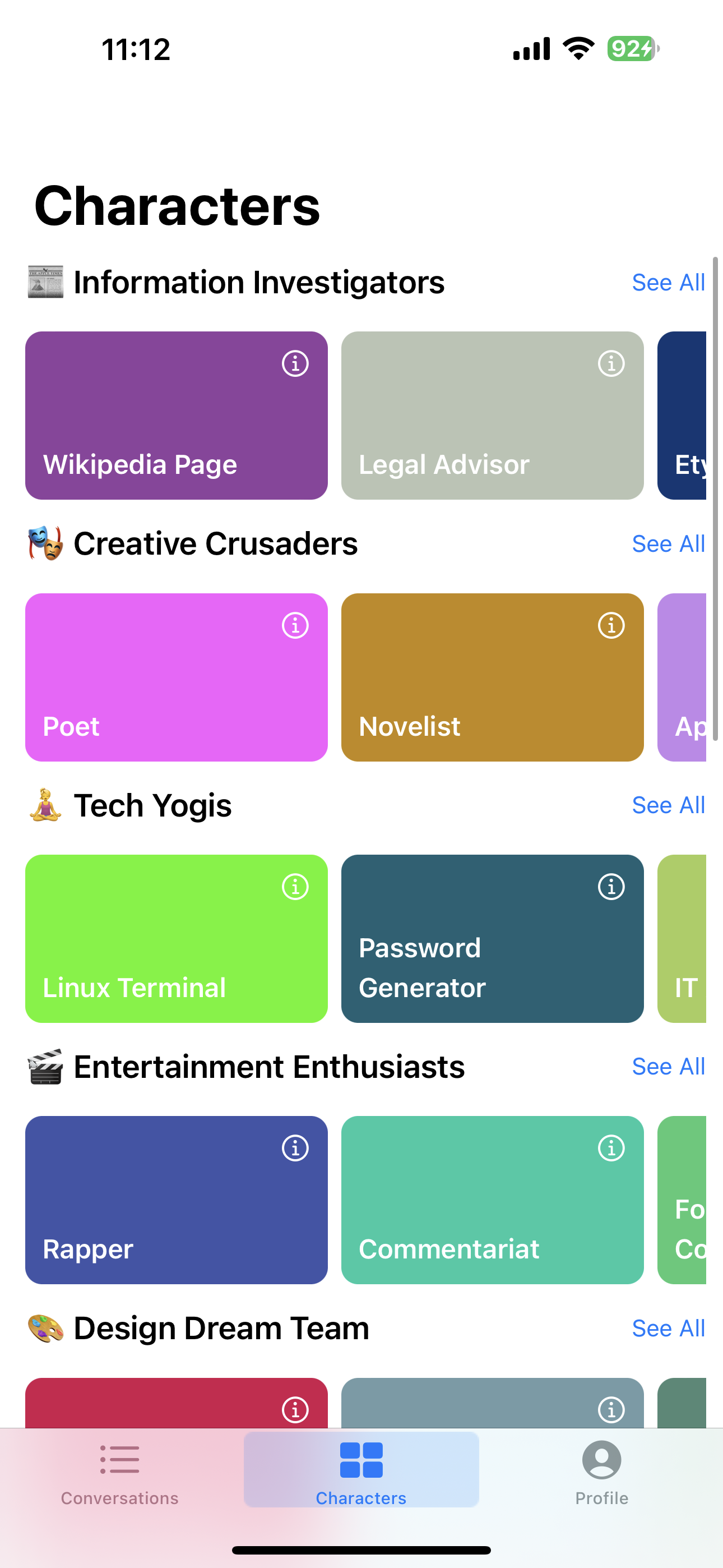This screenshot has height=1568, width=723.
Task: Open the Linux Terminal info icon
Action: 295,887
